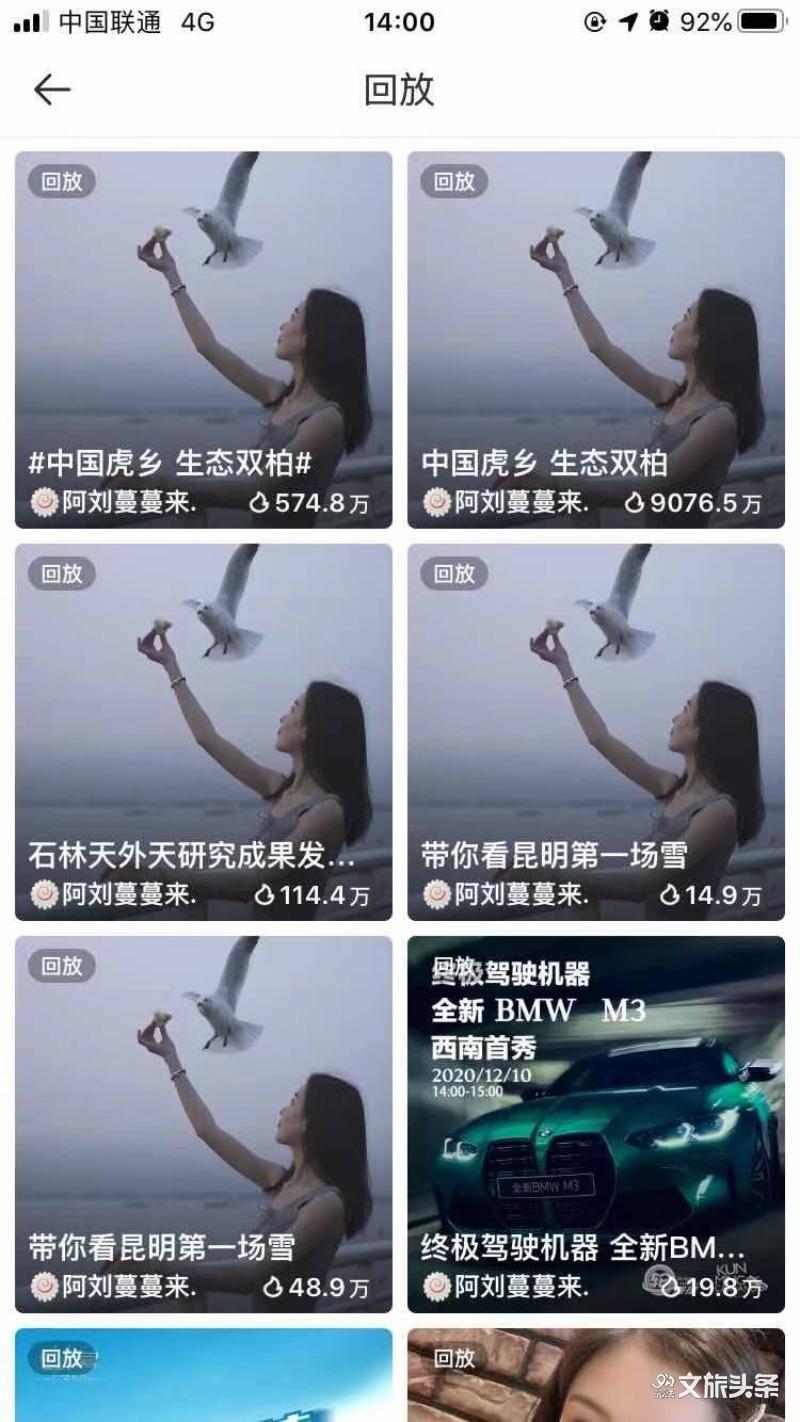Viewport: 800px width, 1422px height.
Task: Open the replay titled #中国虎乡 生态双柏#
Action: (203, 340)
